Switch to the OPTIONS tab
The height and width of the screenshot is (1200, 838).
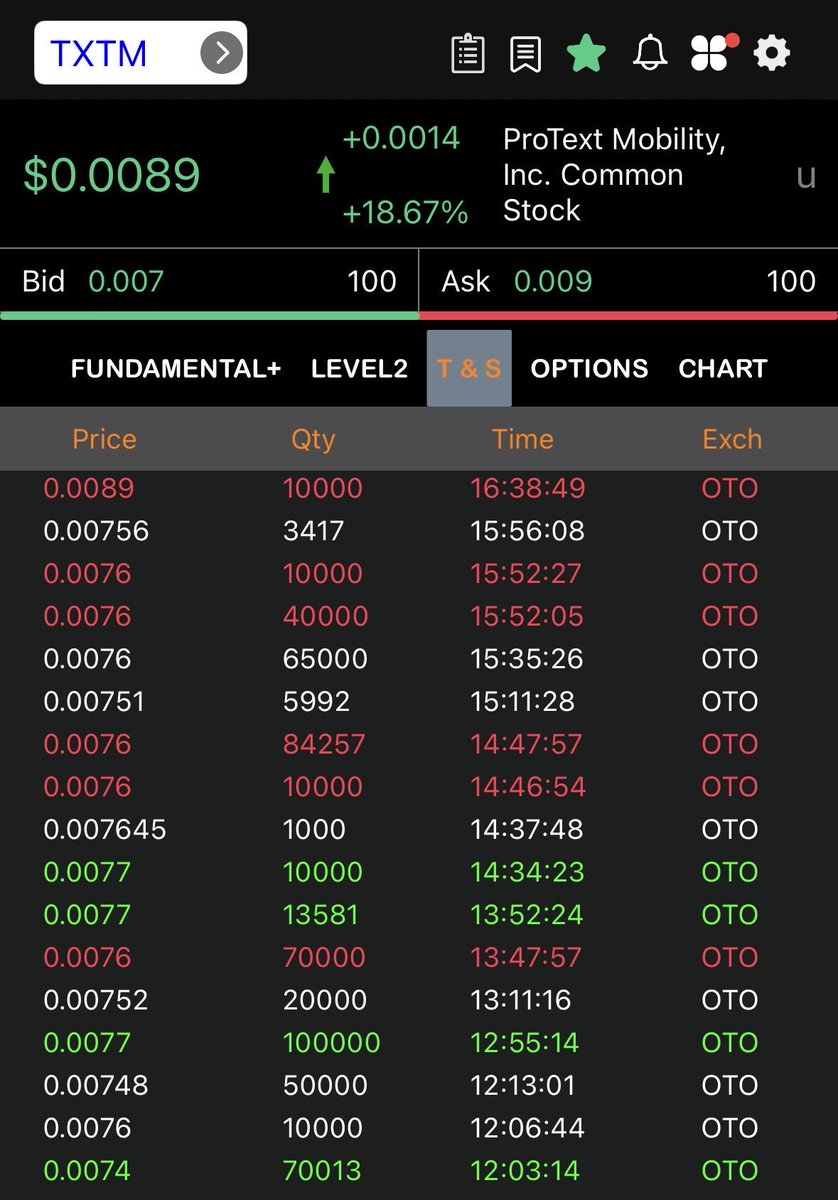pos(589,369)
